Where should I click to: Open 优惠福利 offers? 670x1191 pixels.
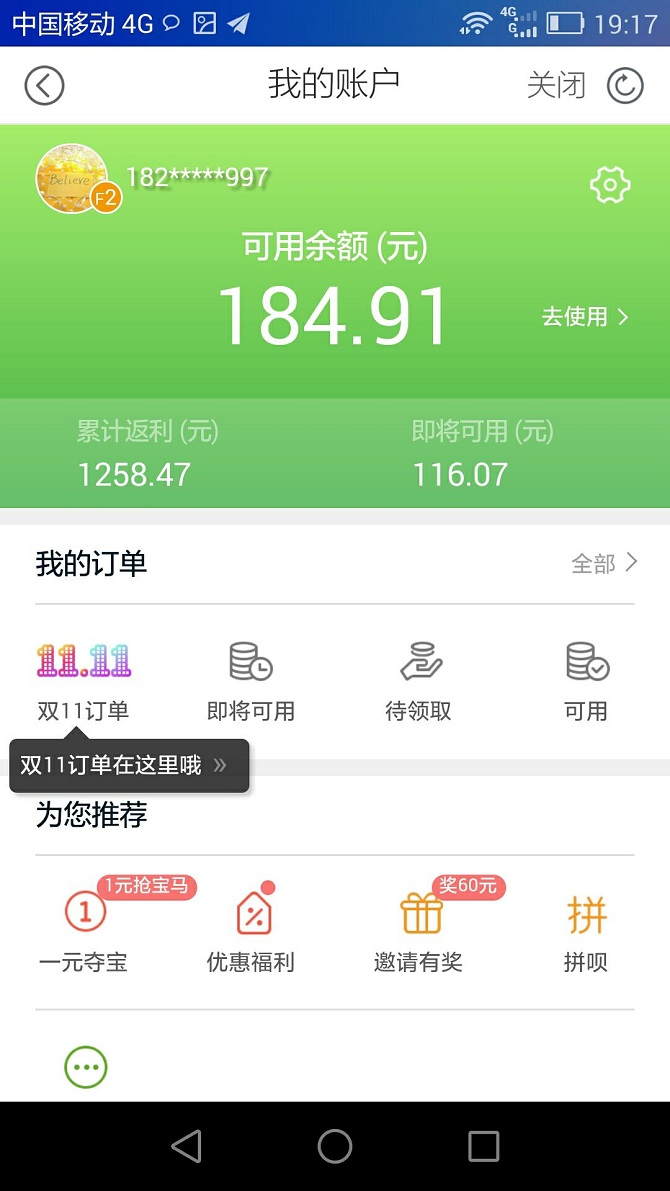(251, 930)
